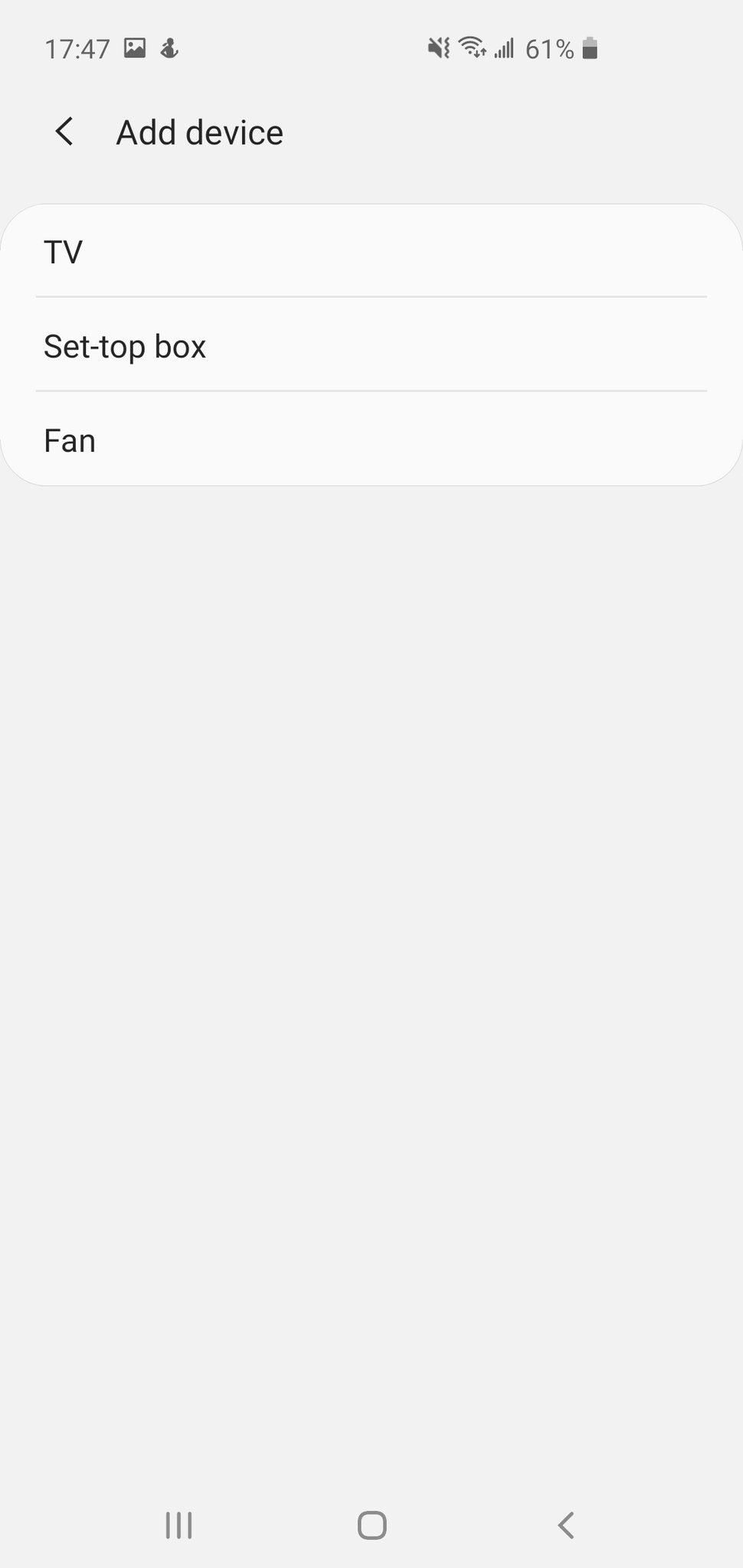
Task: Choose the Set-top box option
Action: (x=371, y=346)
